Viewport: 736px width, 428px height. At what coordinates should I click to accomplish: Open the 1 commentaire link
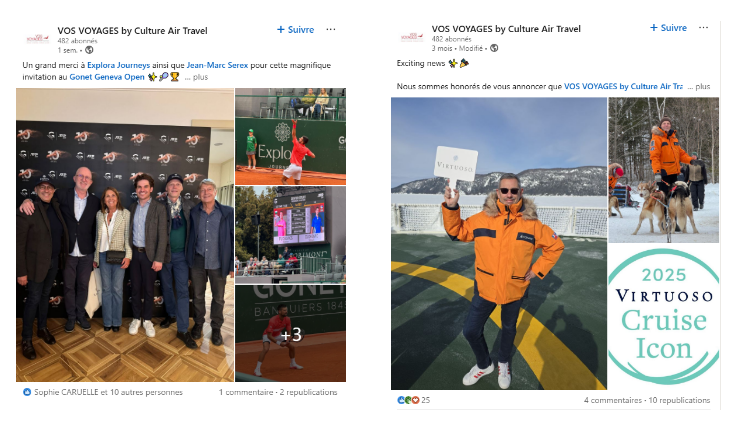tap(246, 393)
